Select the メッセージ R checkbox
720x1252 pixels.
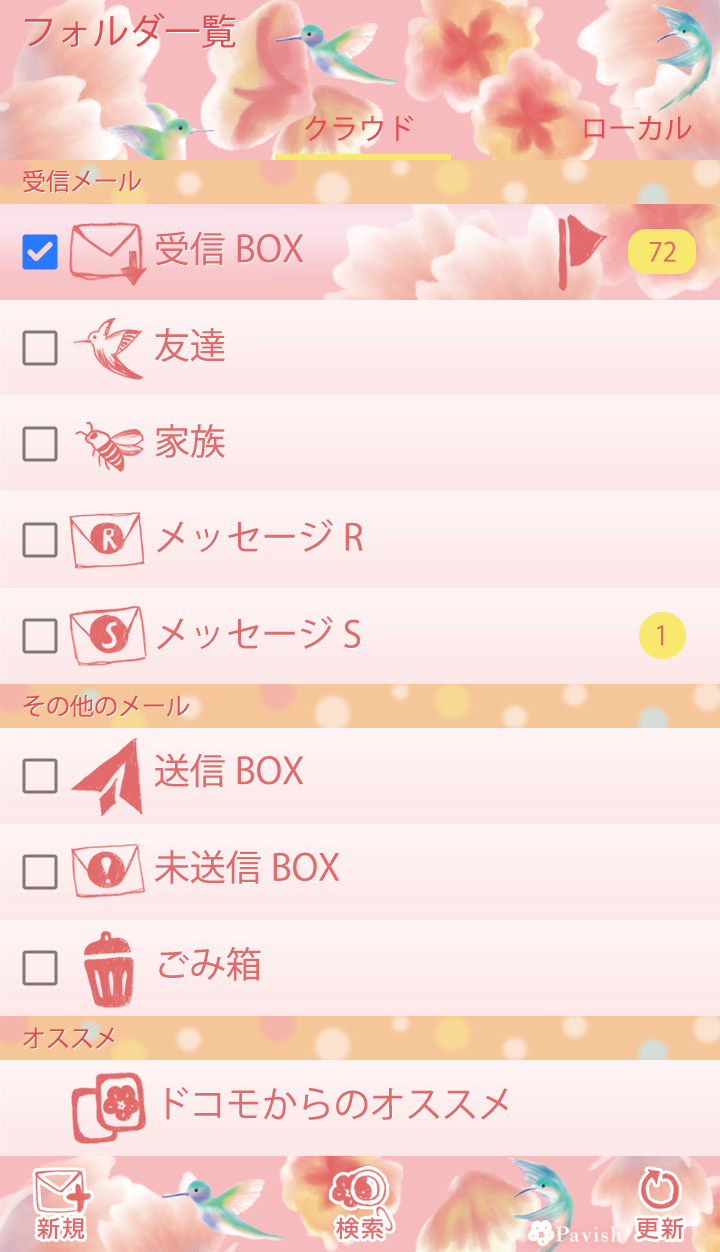coord(40,540)
